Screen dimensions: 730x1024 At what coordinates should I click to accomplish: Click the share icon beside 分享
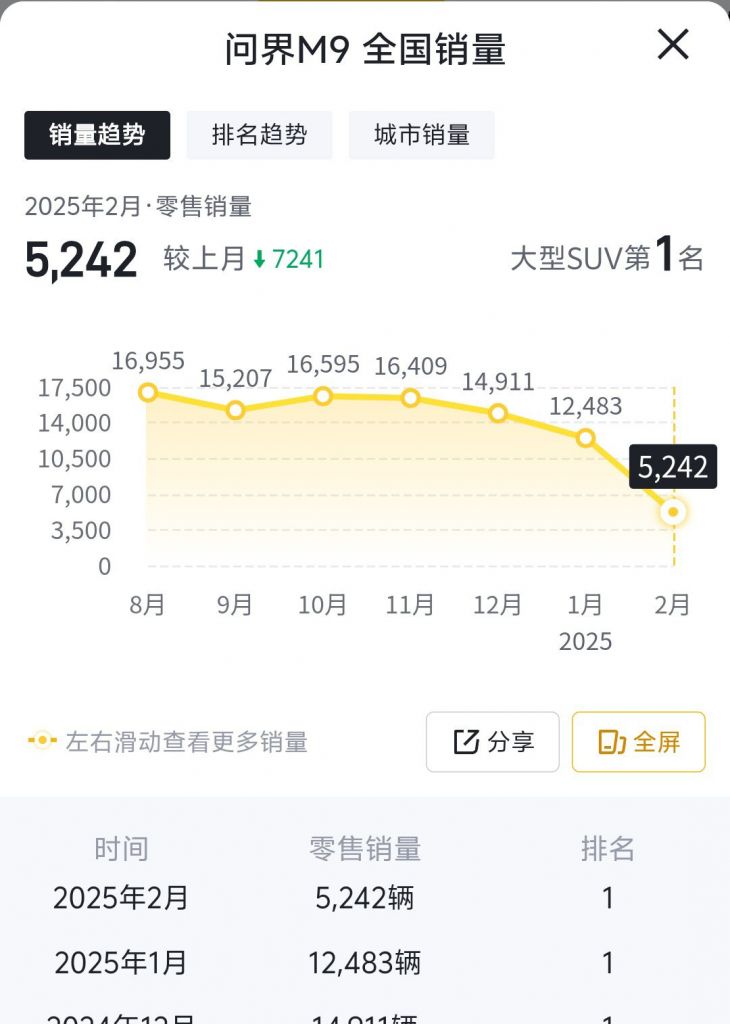tap(466, 742)
